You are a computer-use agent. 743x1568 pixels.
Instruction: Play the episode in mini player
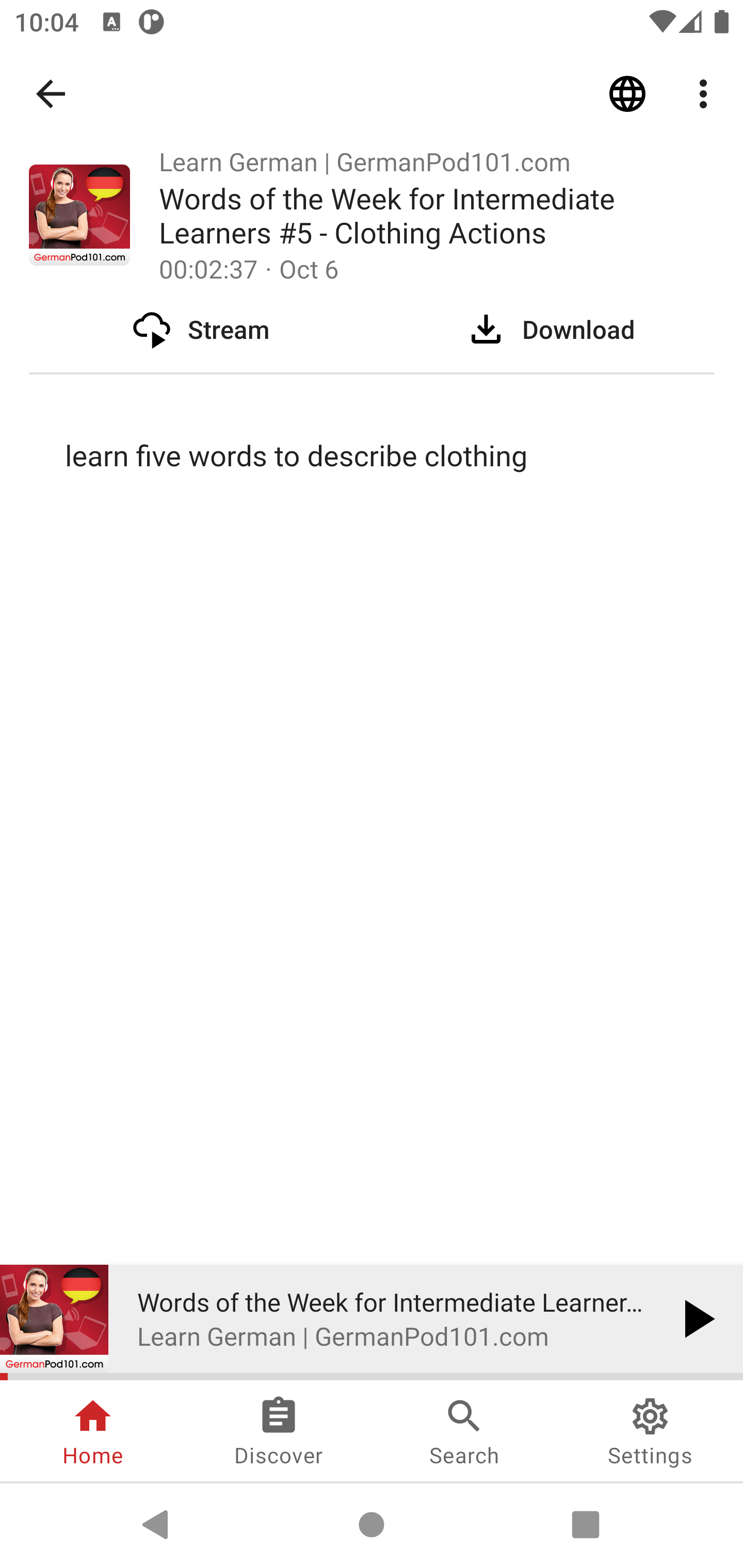coord(696,1318)
